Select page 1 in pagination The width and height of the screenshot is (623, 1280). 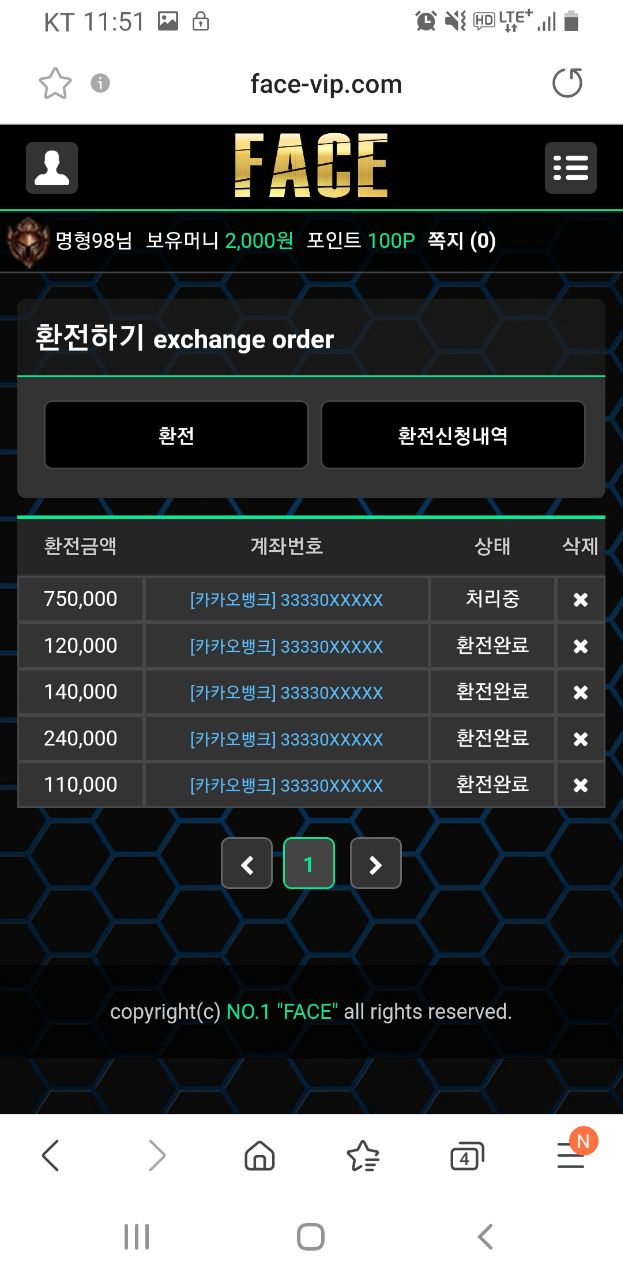pyautogui.click(x=309, y=864)
